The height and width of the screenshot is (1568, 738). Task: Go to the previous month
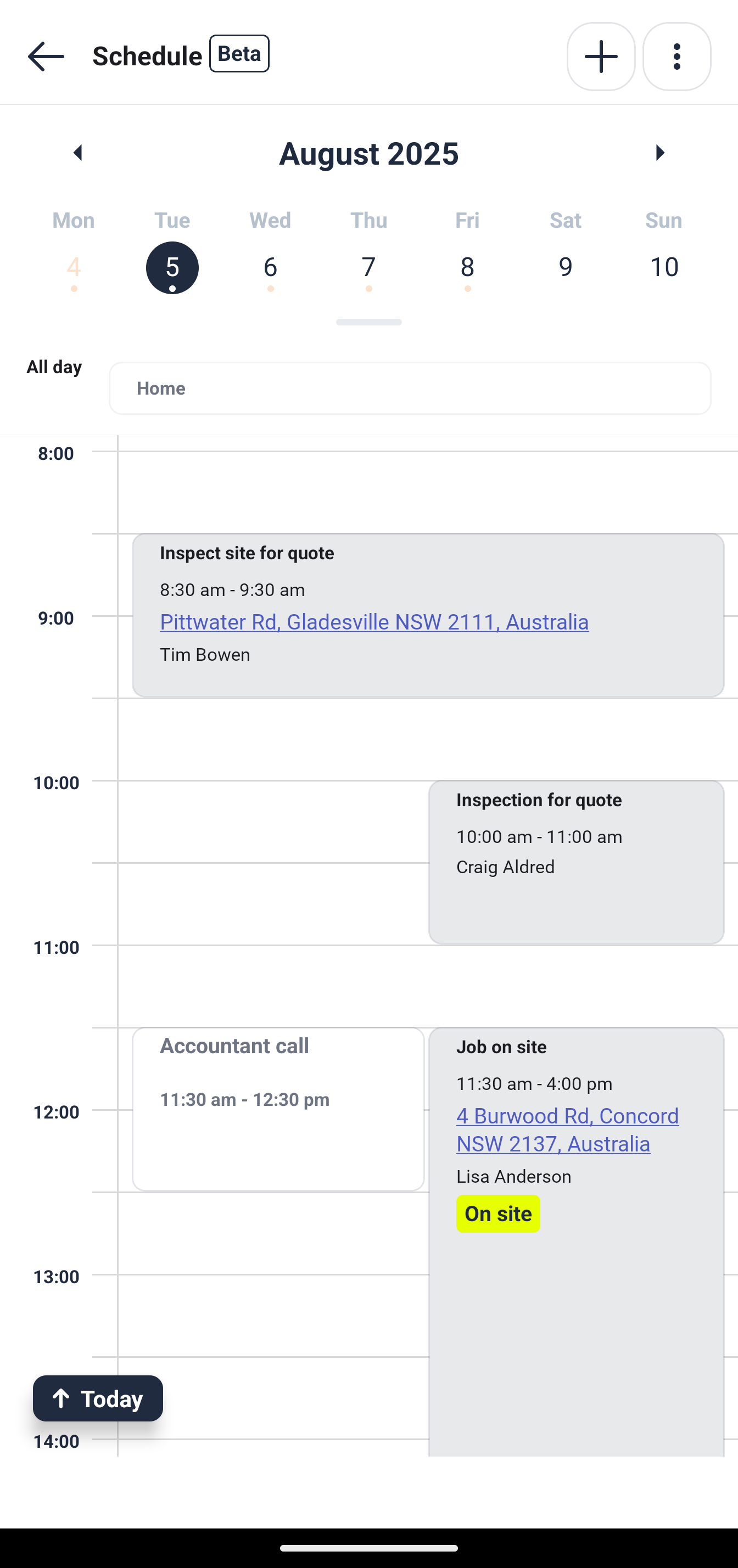[77, 152]
